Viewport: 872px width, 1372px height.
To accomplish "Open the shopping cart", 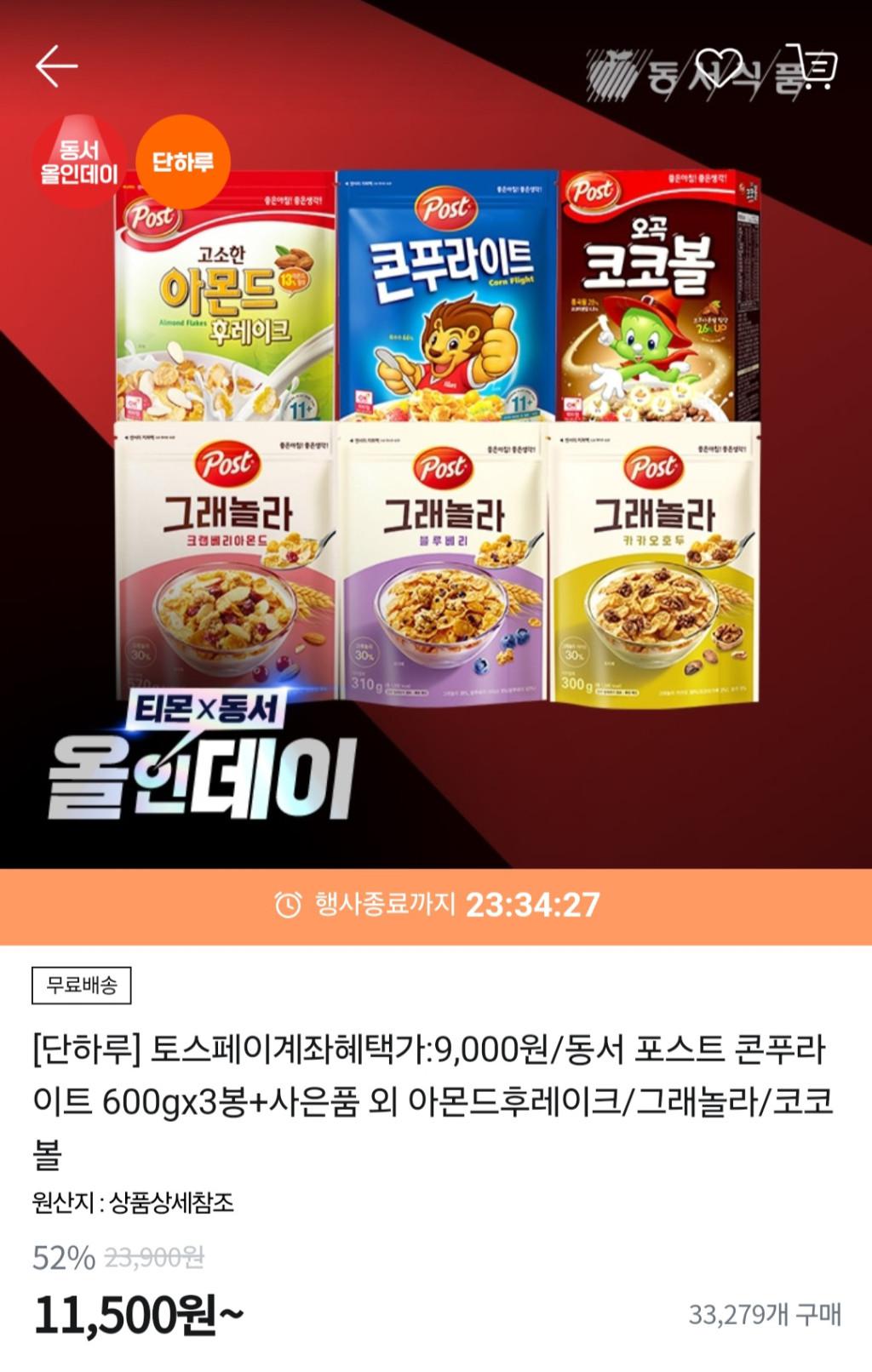I will coord(812,66).
